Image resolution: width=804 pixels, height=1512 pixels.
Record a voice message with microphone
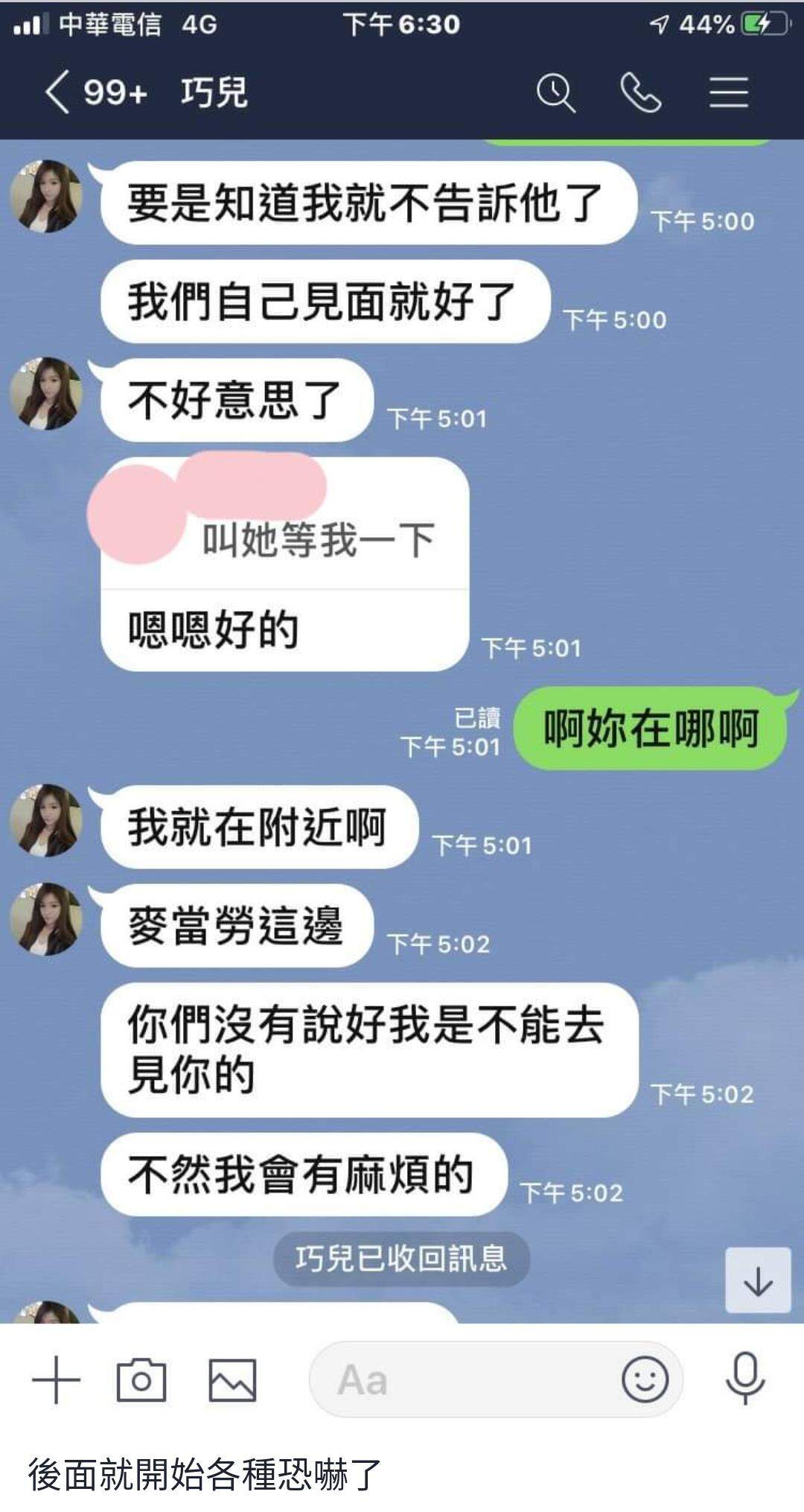[745, 1378]
